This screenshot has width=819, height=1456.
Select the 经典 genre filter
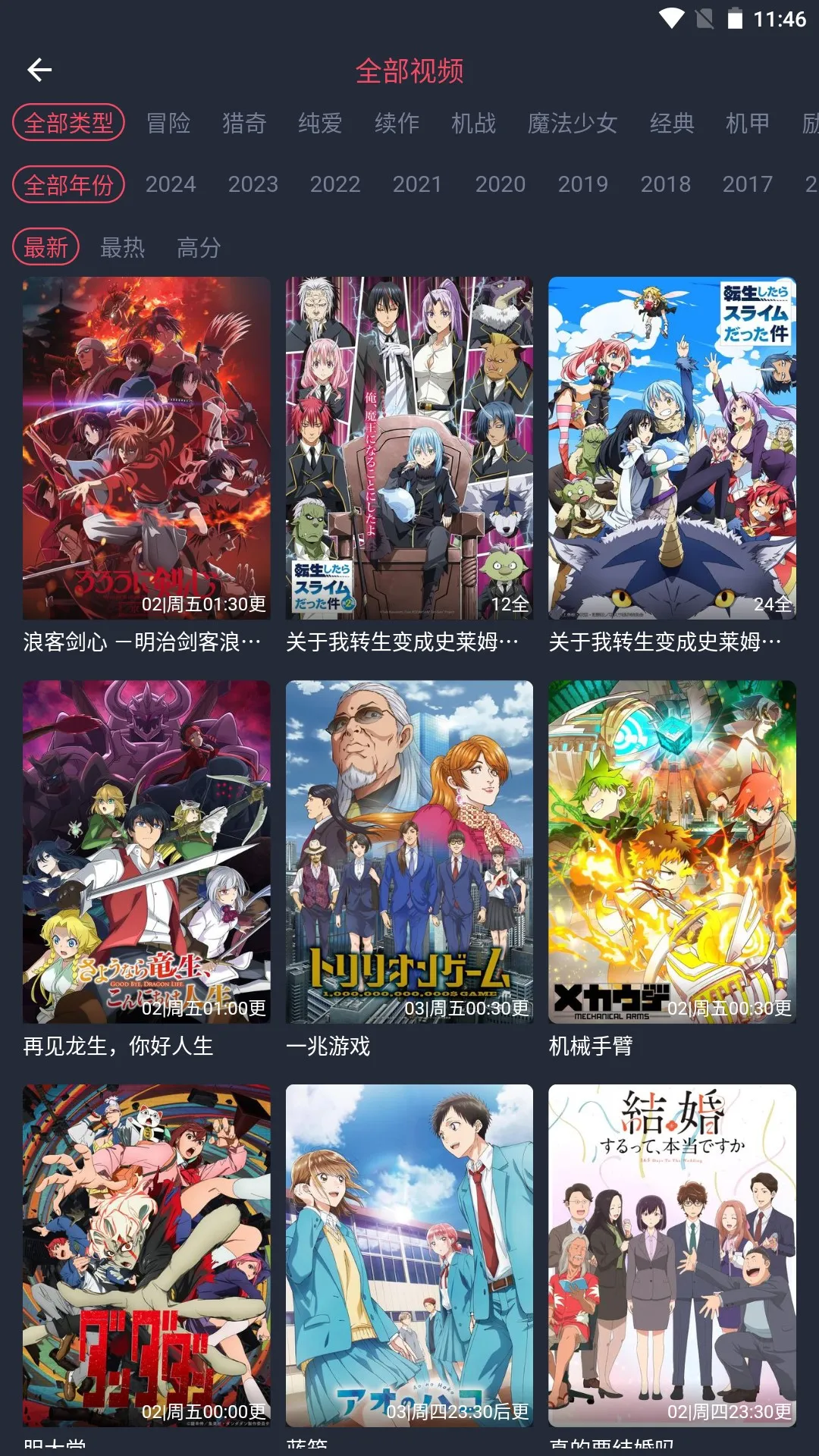(670, 121)
